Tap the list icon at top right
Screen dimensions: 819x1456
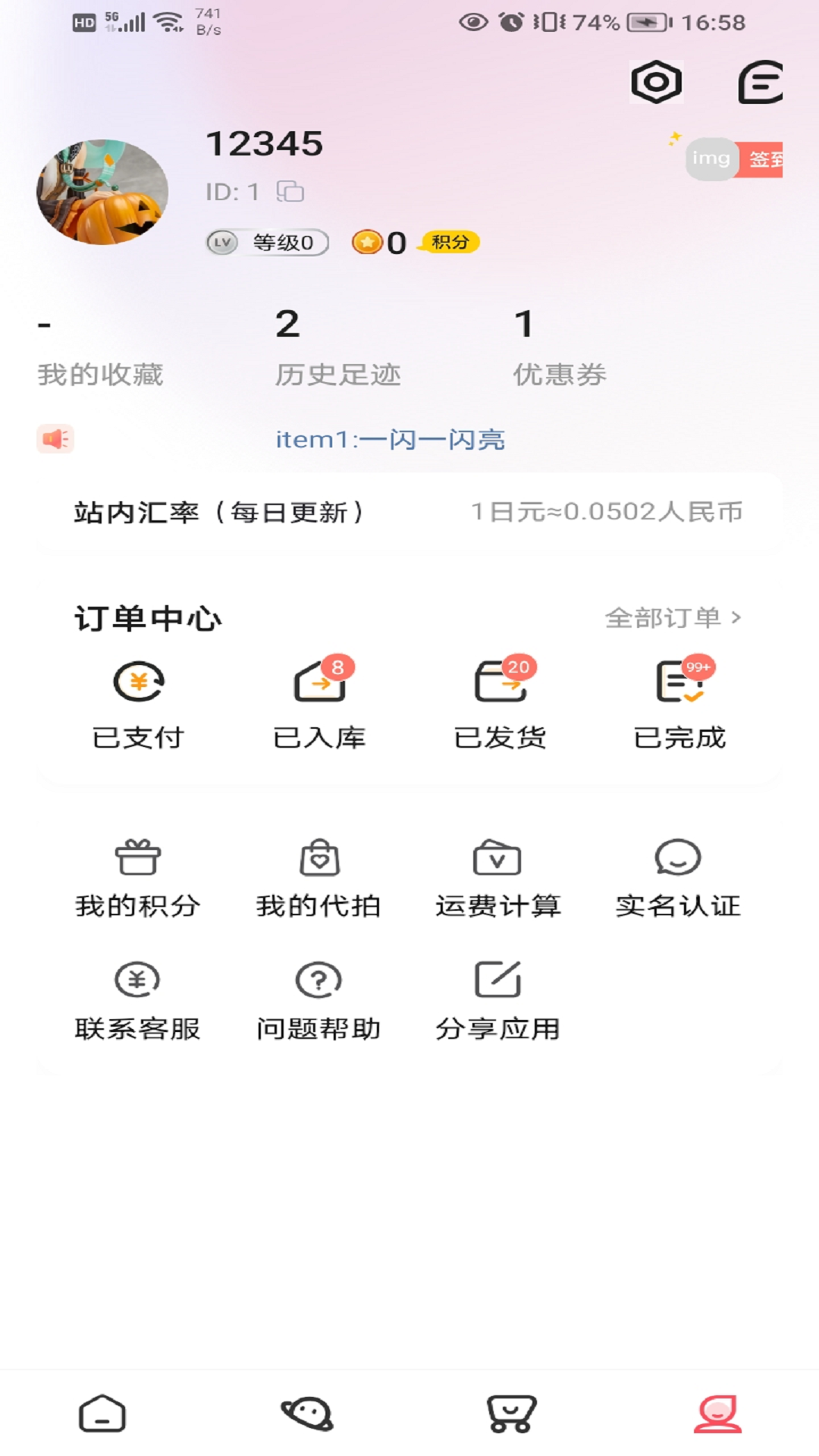[764, 82]
